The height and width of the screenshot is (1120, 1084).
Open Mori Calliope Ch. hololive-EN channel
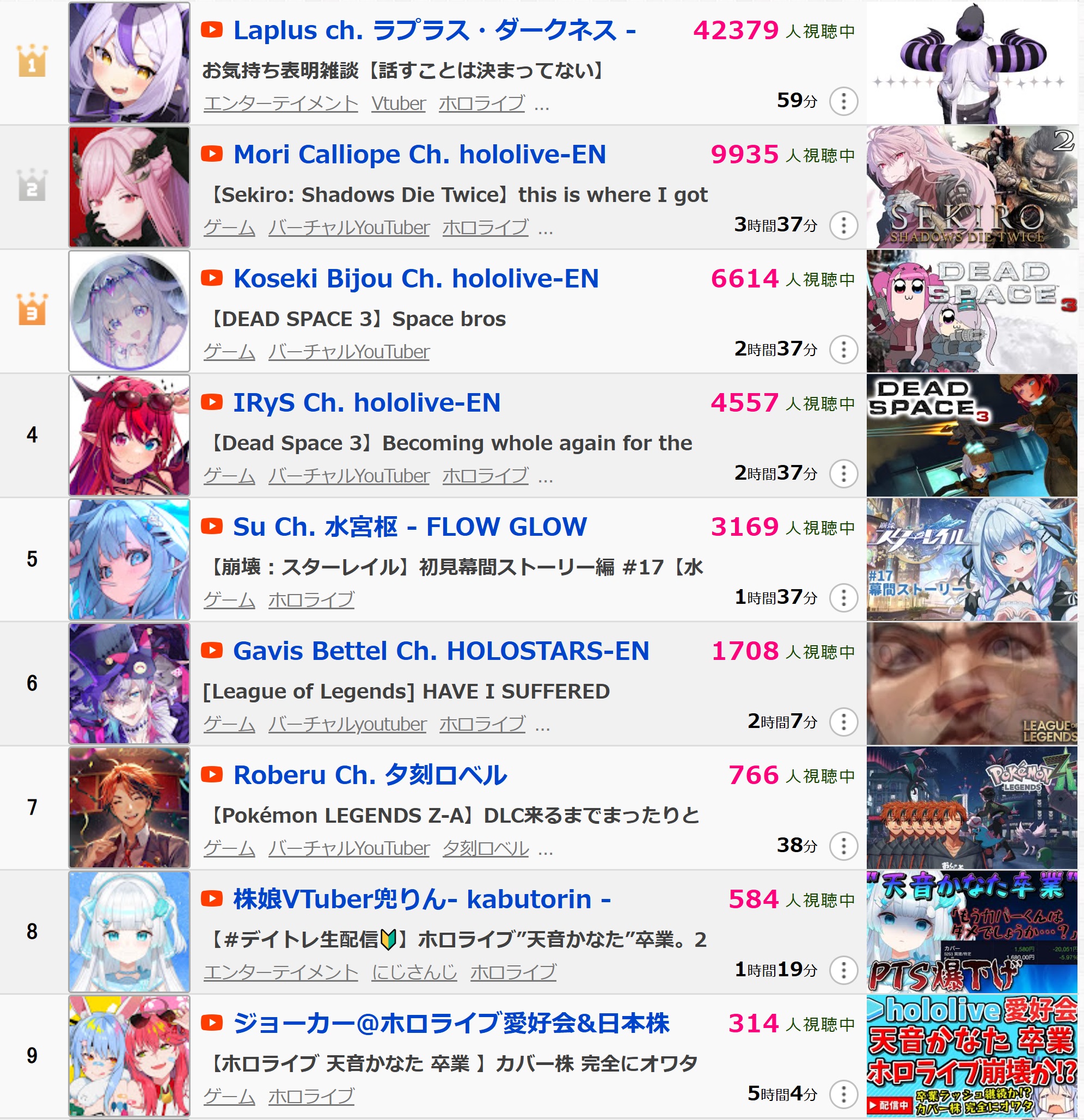[x=419, y=155]
